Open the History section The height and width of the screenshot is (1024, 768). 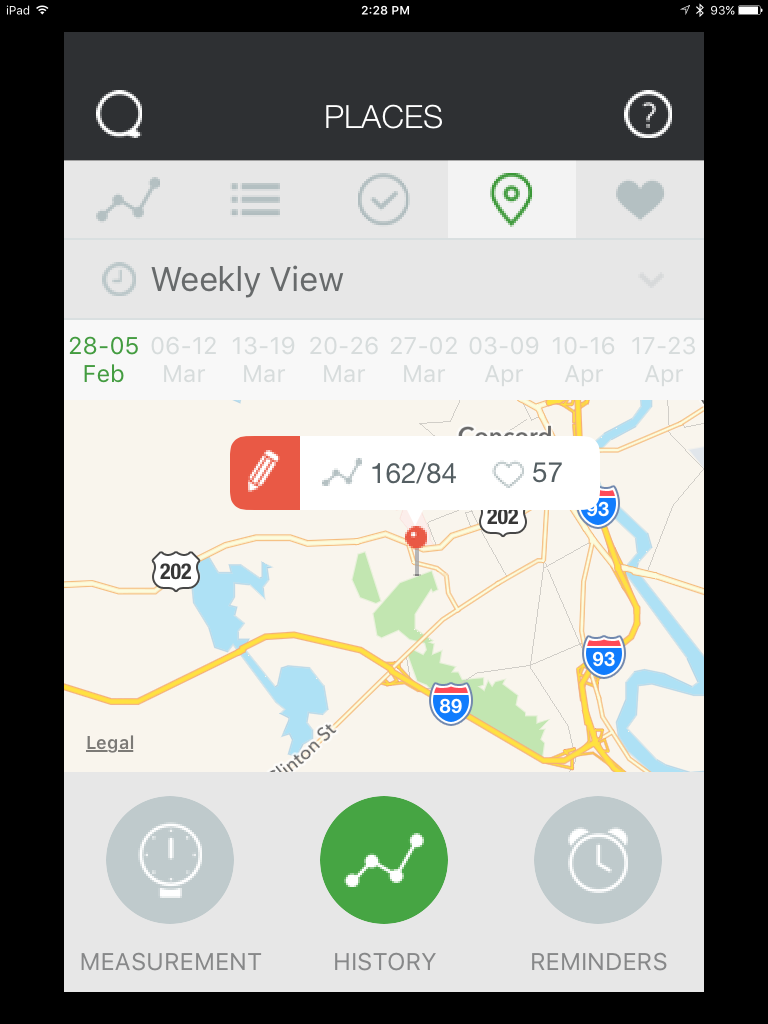(384, 860)
